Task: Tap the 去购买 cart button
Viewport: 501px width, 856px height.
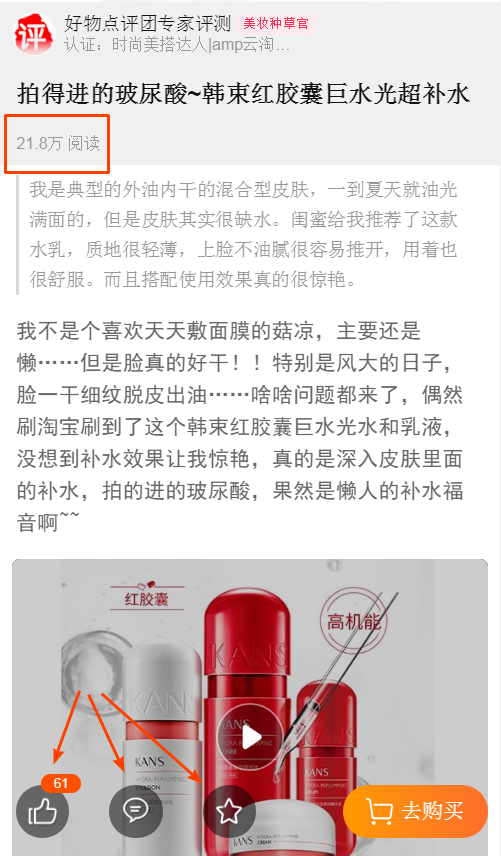Action: [415, 811]
